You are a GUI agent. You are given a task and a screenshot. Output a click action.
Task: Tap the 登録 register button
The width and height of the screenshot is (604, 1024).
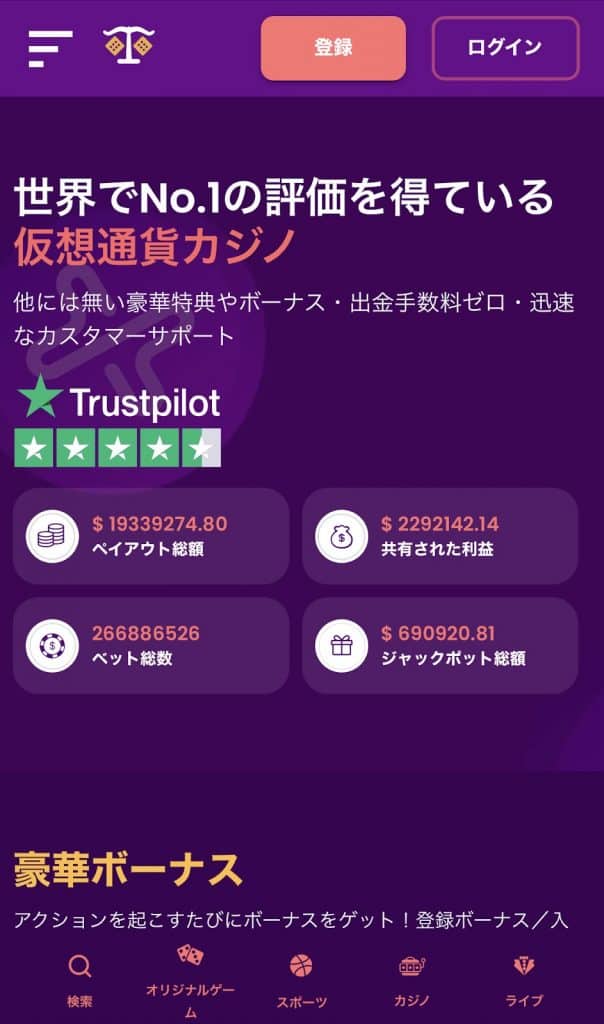pyautogui.click(x=333, y=48)
